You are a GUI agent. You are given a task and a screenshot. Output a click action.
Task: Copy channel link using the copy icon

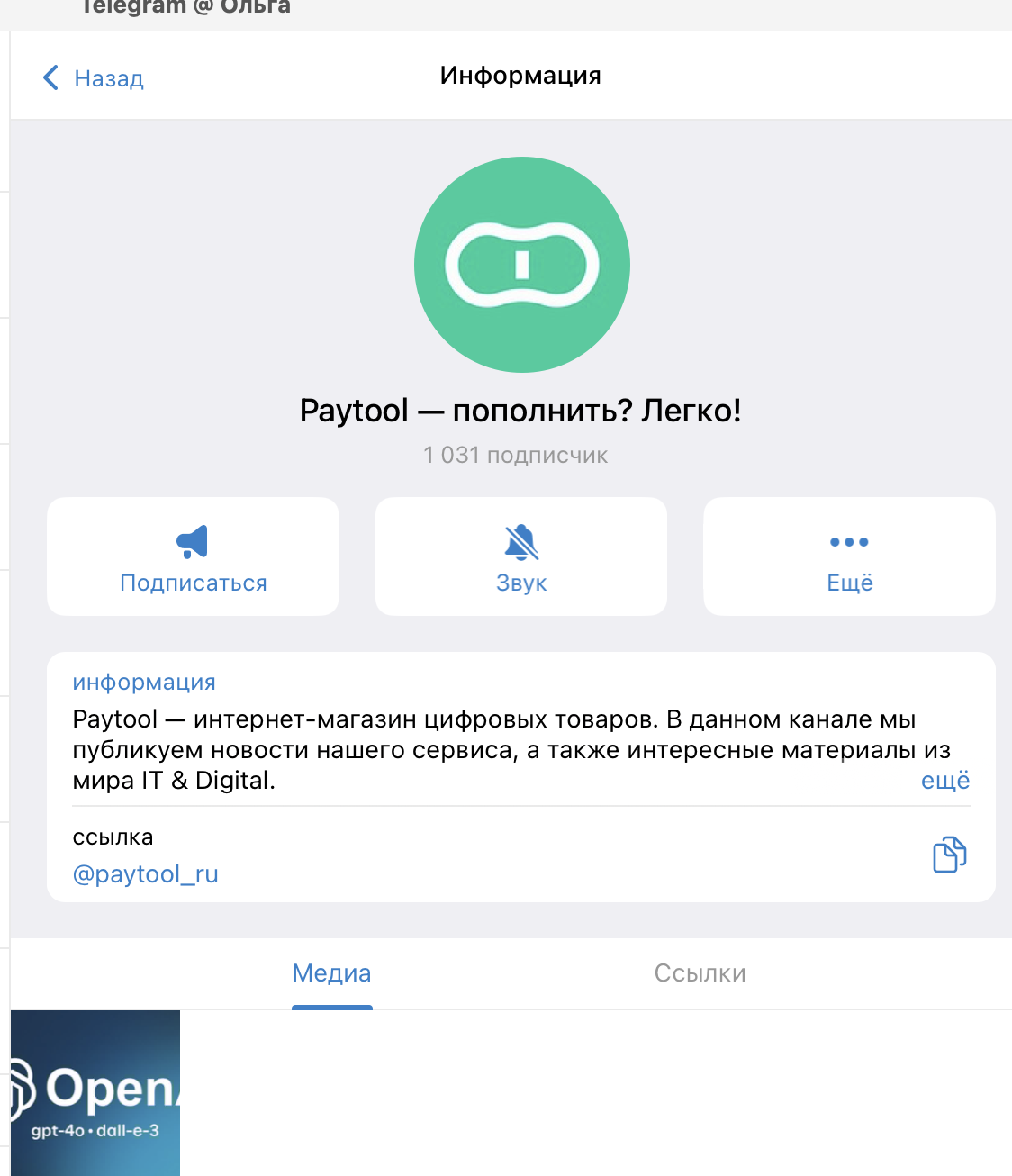[949, 855]
